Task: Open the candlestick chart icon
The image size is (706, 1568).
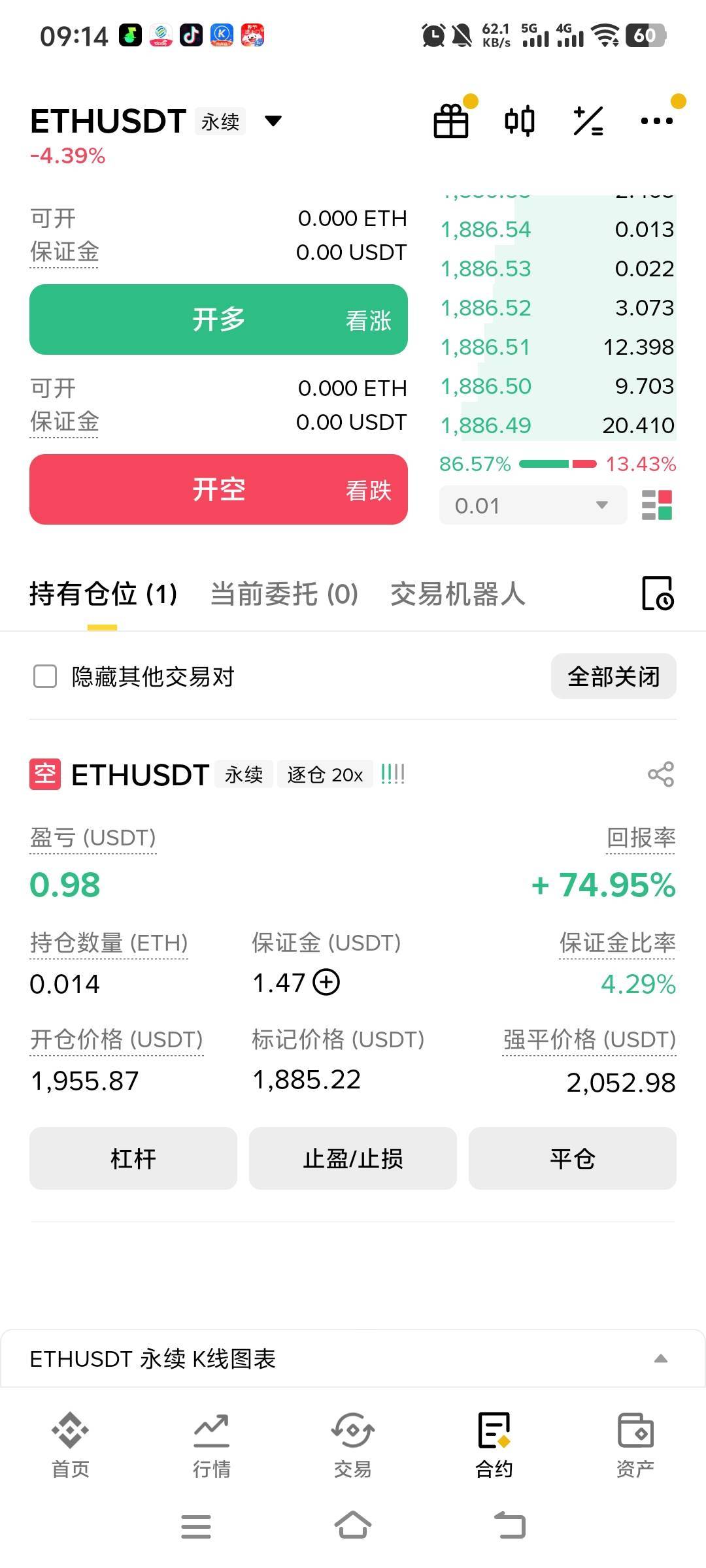Action: click(520, 122)
